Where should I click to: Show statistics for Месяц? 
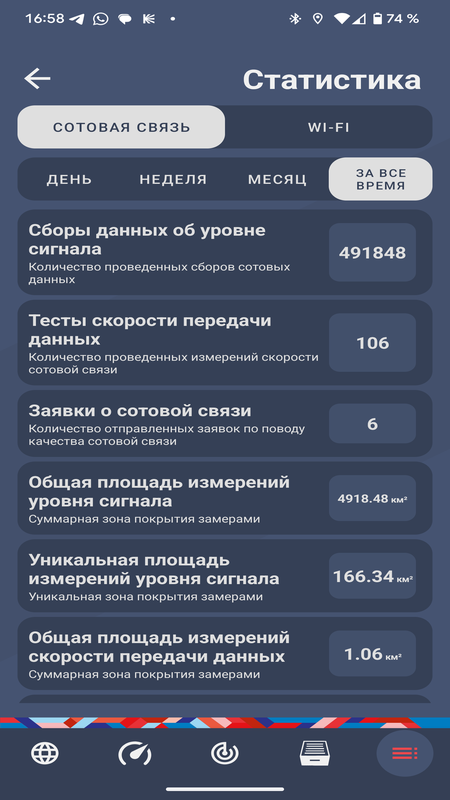(277, 179)
